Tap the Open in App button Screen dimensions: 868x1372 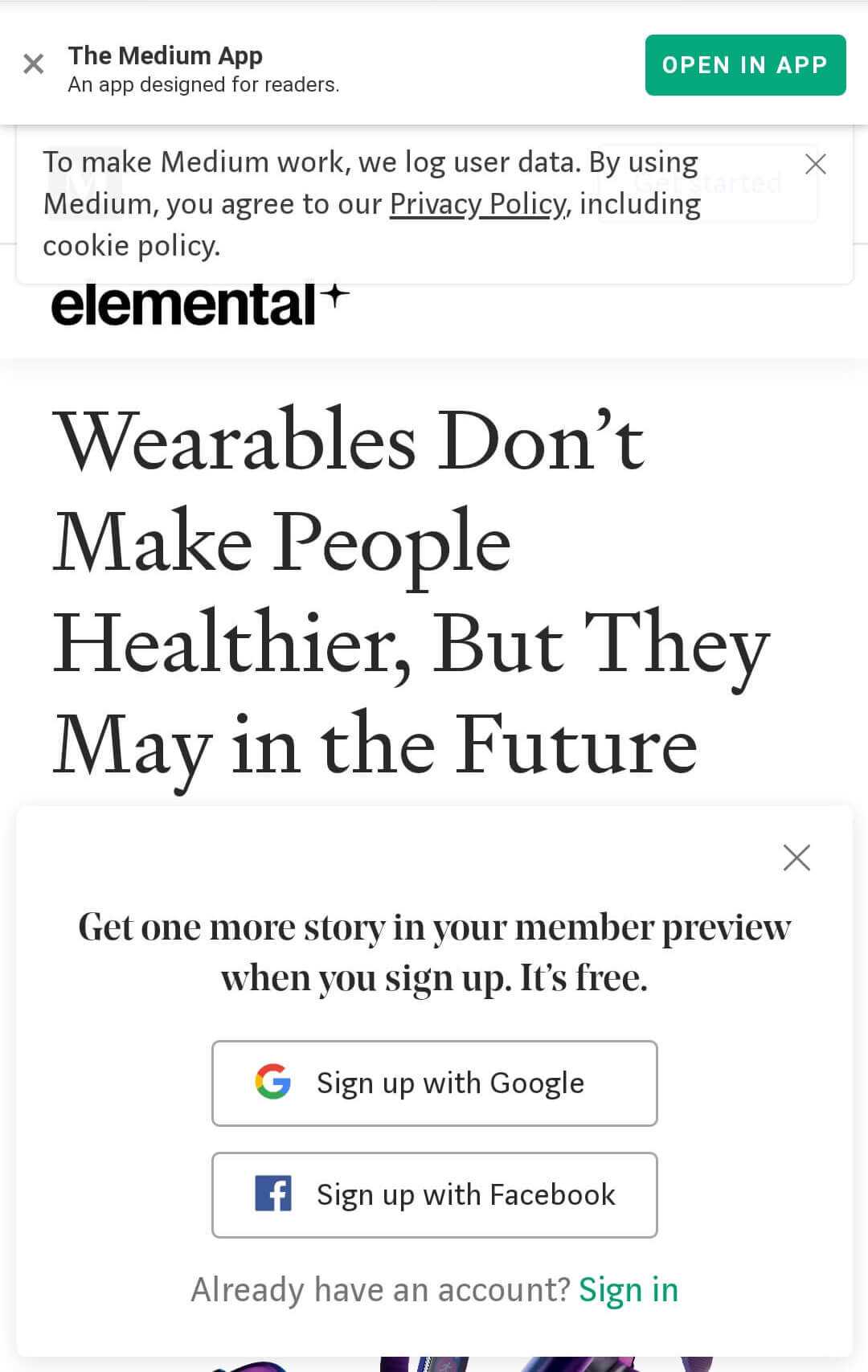click(745, 65)
